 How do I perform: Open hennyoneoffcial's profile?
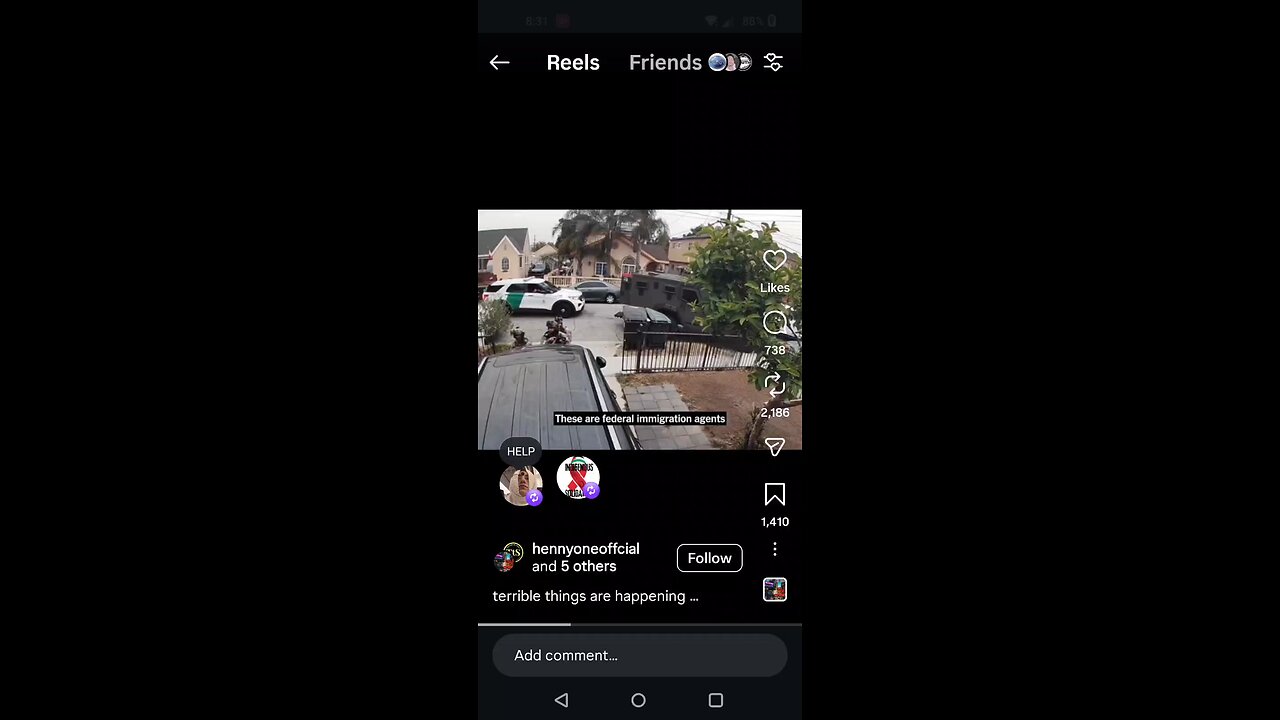(x=585, y=549)
